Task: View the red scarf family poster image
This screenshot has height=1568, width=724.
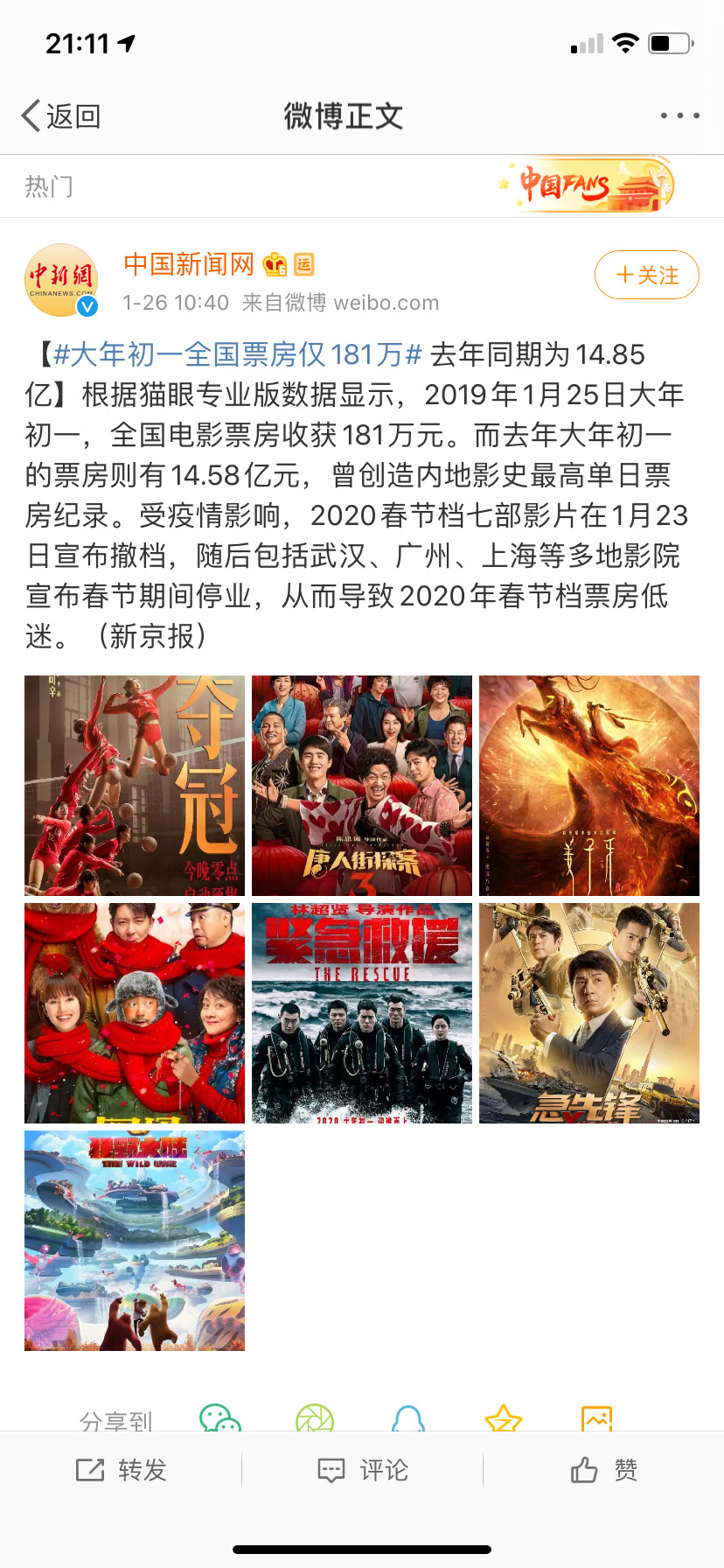Action: tap(135, 1012)
